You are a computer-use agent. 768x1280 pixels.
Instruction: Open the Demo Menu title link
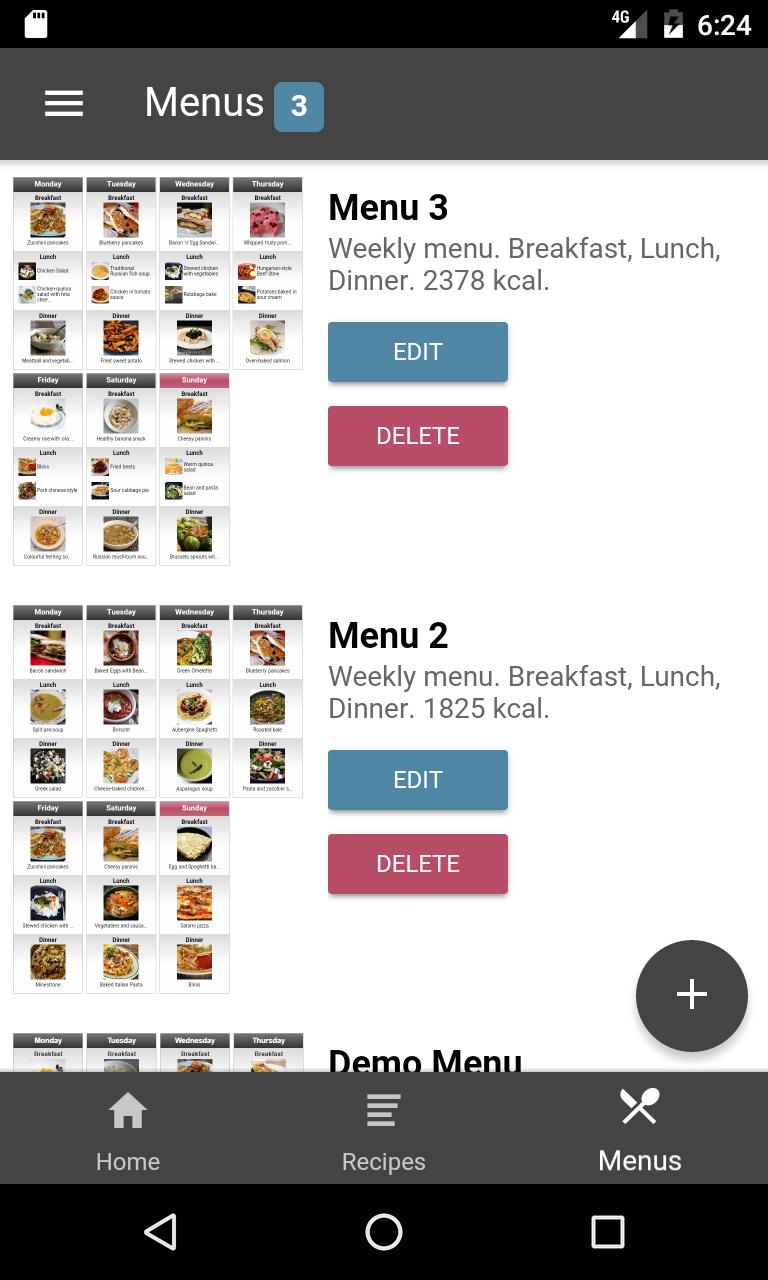[x=426, y=1063]
